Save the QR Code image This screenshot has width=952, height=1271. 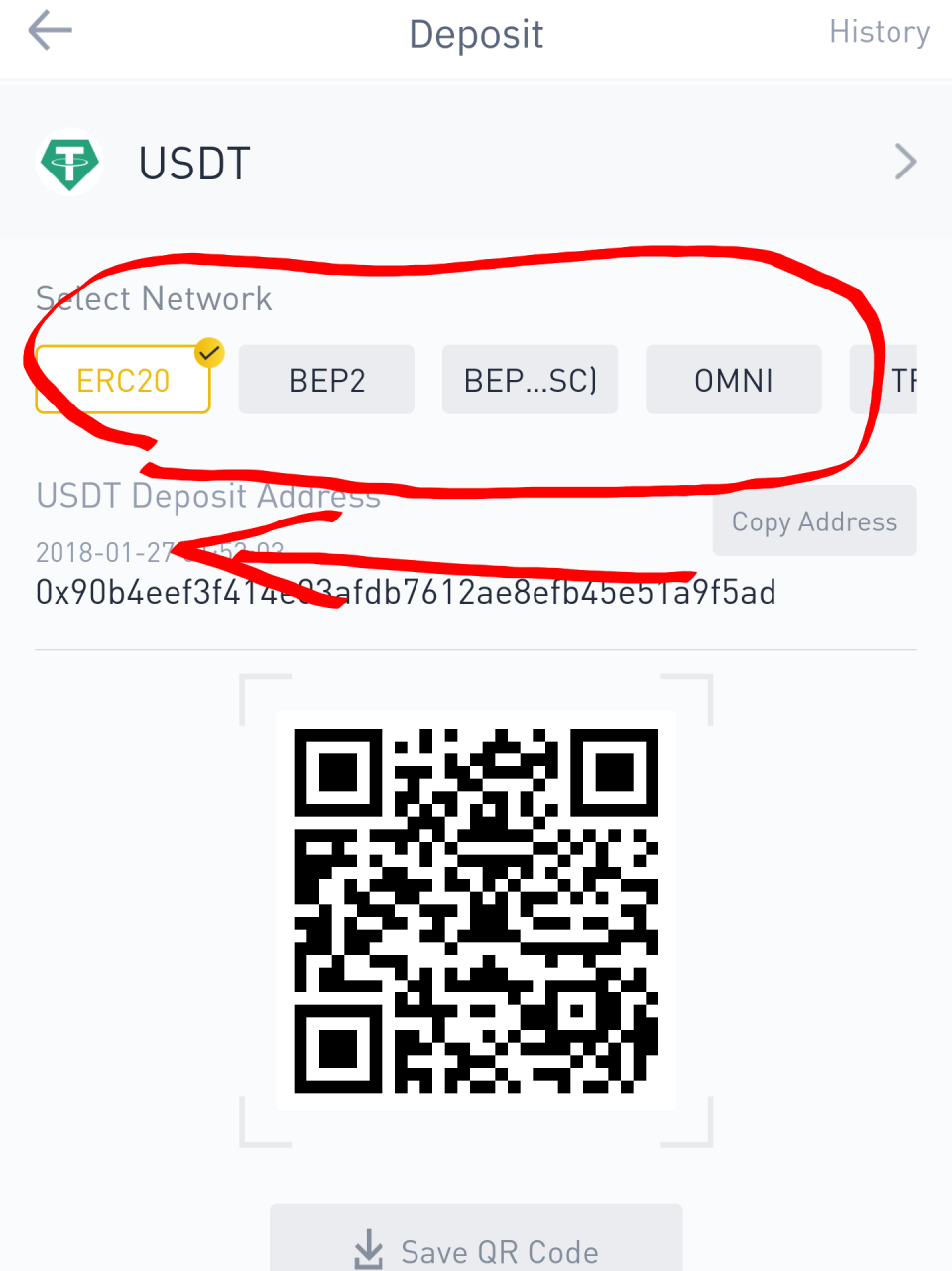tap(476, 1245)
